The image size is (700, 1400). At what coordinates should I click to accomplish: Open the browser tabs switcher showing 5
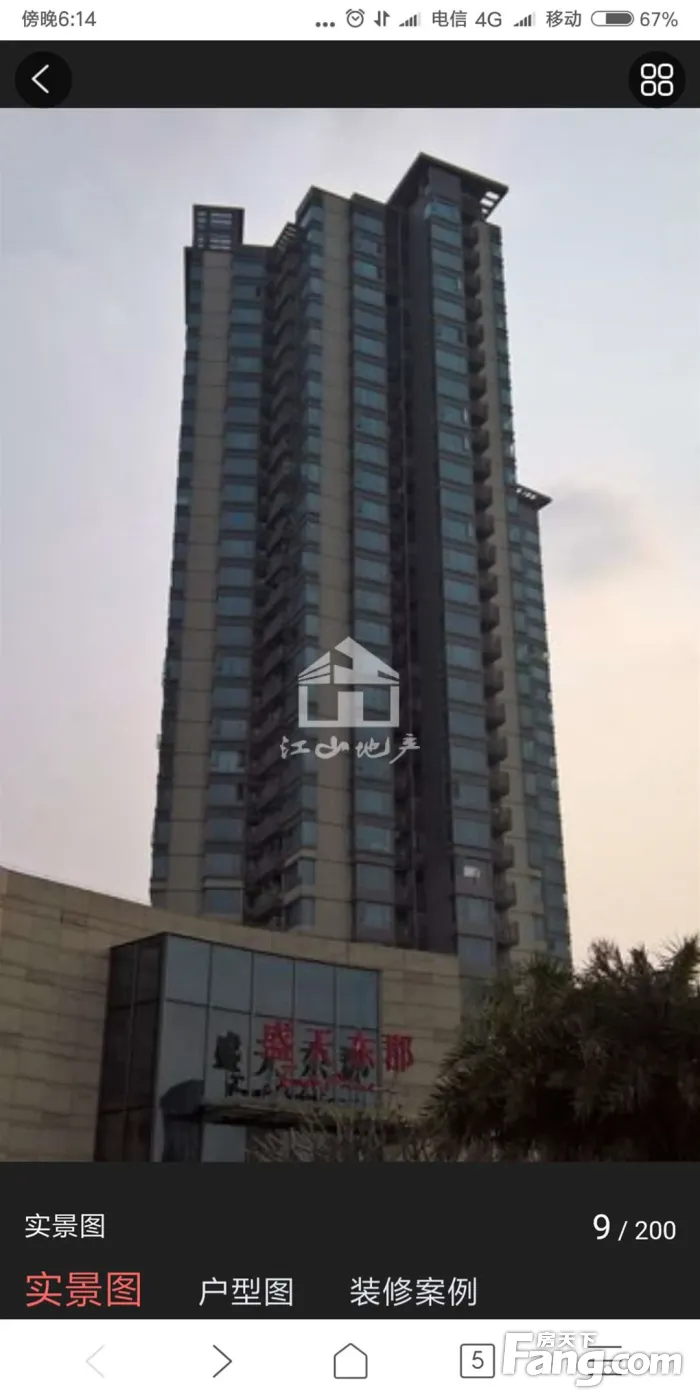pyautogui.click(x=477, y=1360)
